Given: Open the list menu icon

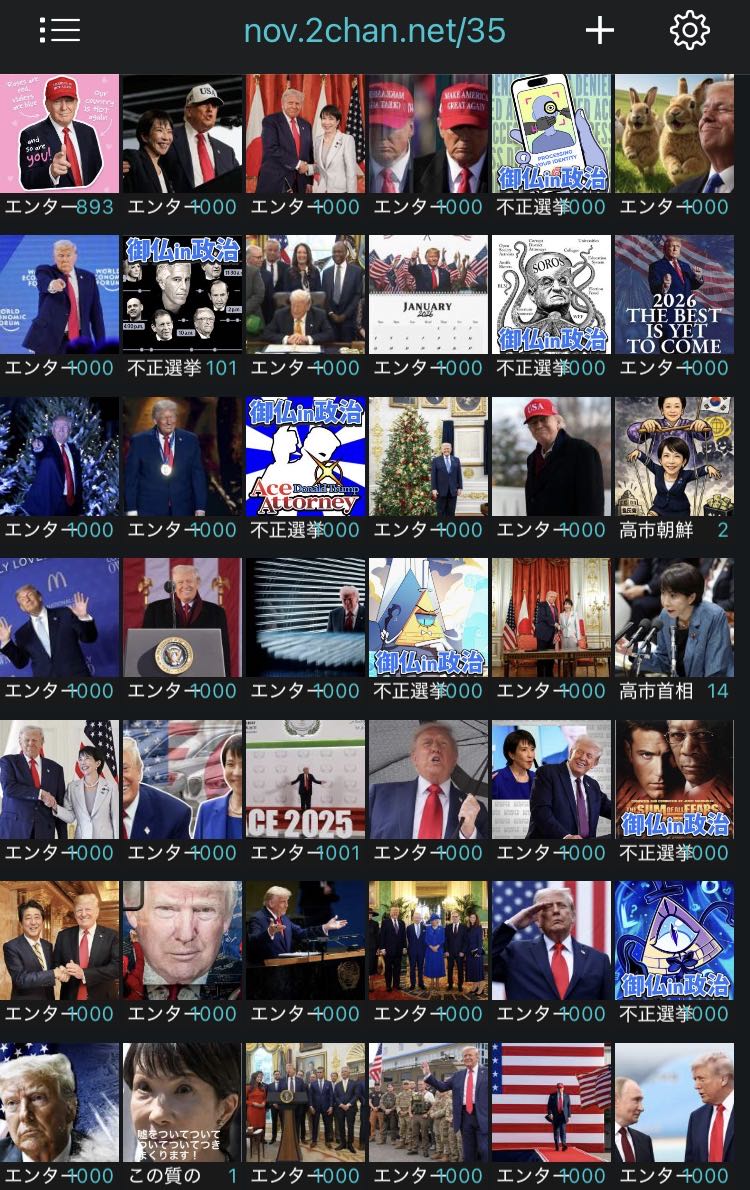Looking at the screenshot, I should [x=60, y=30].
